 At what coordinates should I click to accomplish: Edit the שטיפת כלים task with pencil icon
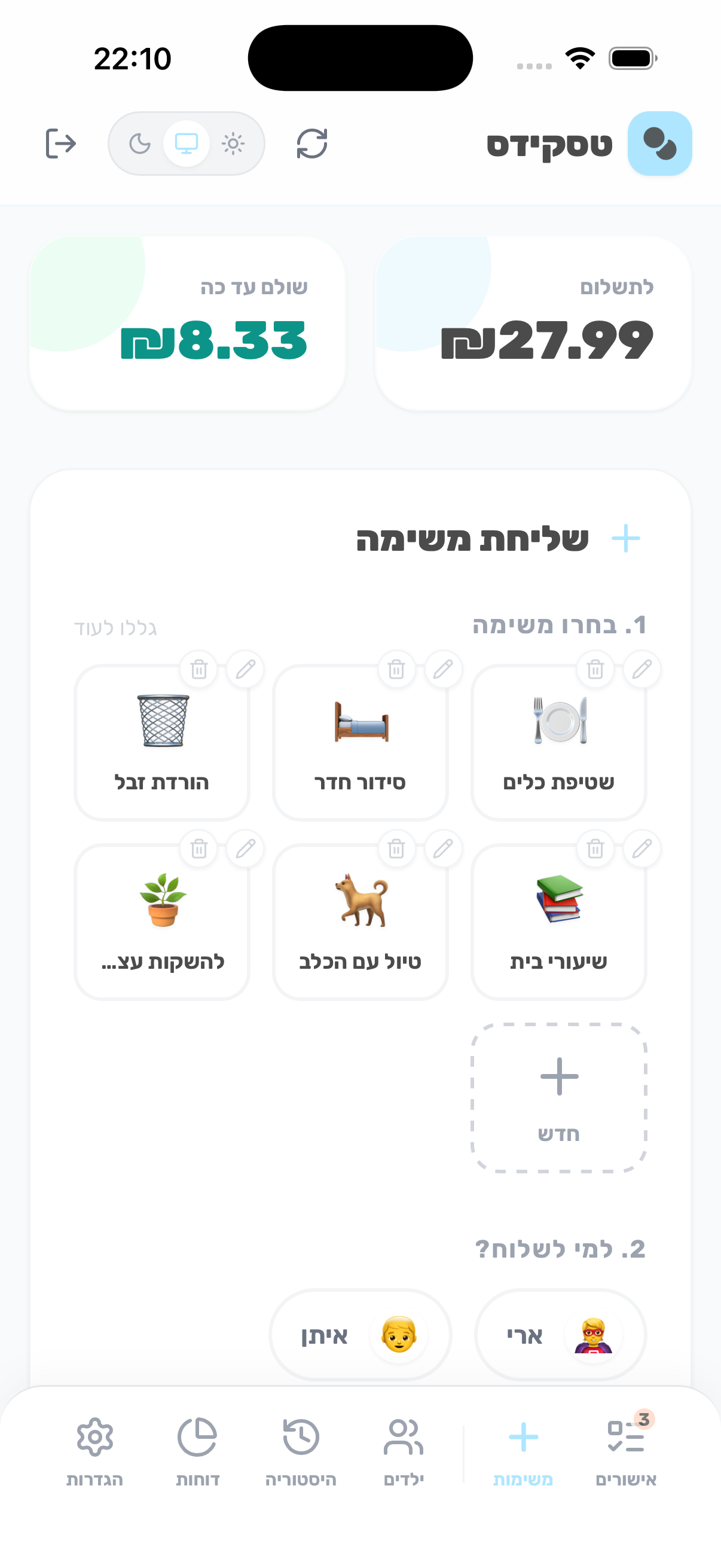(x=642, y=669)
